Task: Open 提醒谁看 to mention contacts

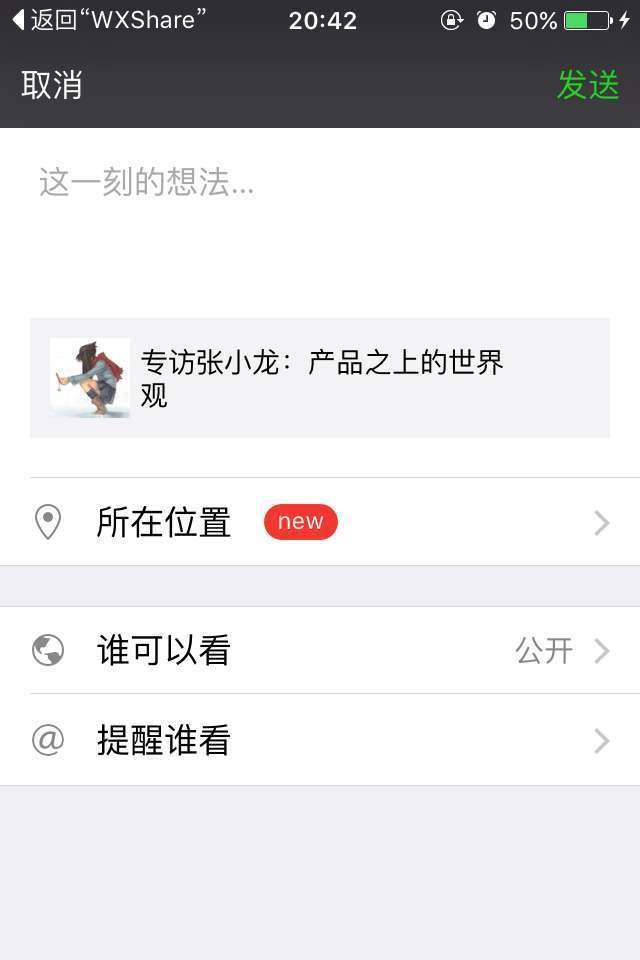Action: (x=320, y=740)
